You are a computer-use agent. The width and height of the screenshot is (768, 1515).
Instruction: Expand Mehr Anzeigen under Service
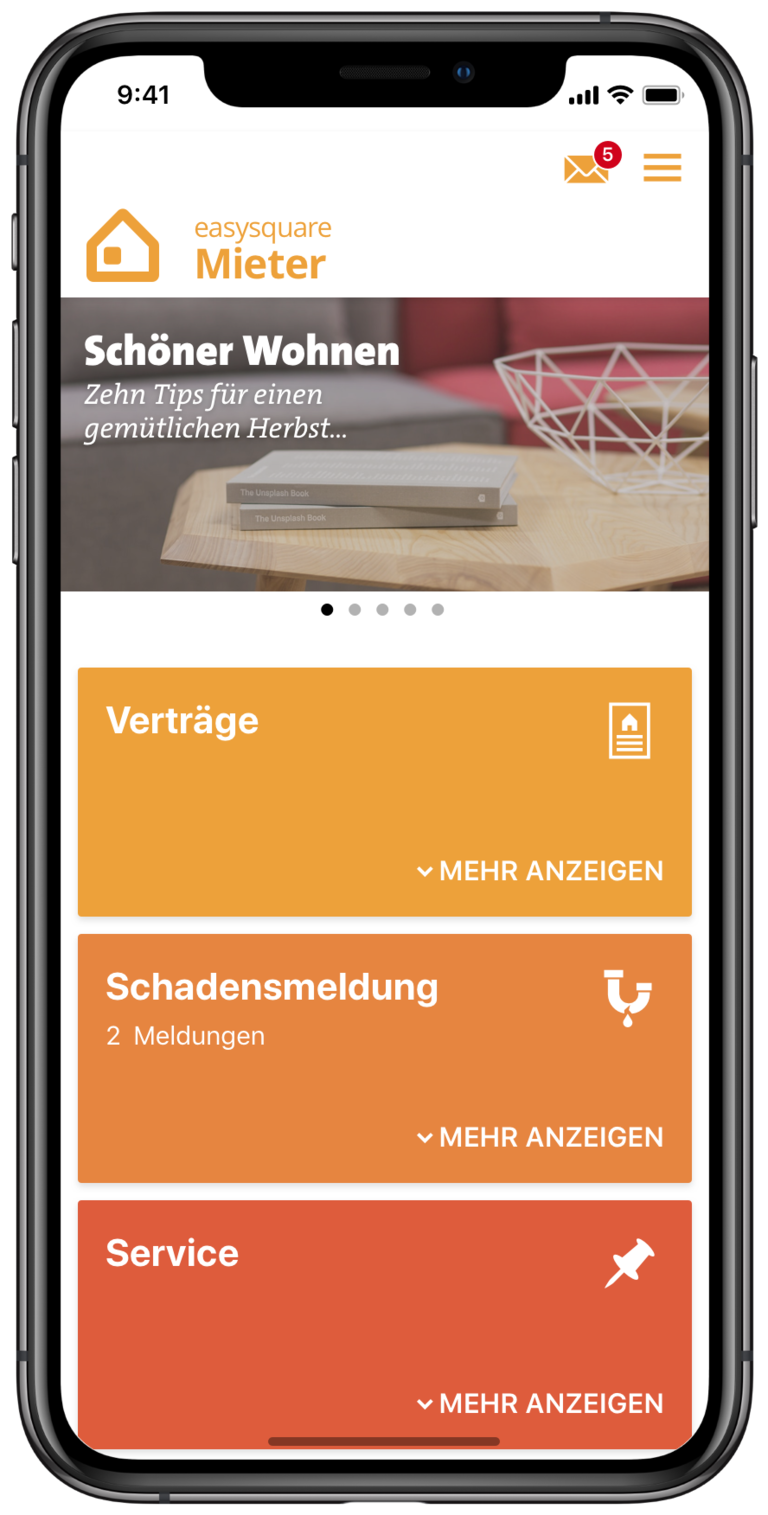[x=541, y=1403]
